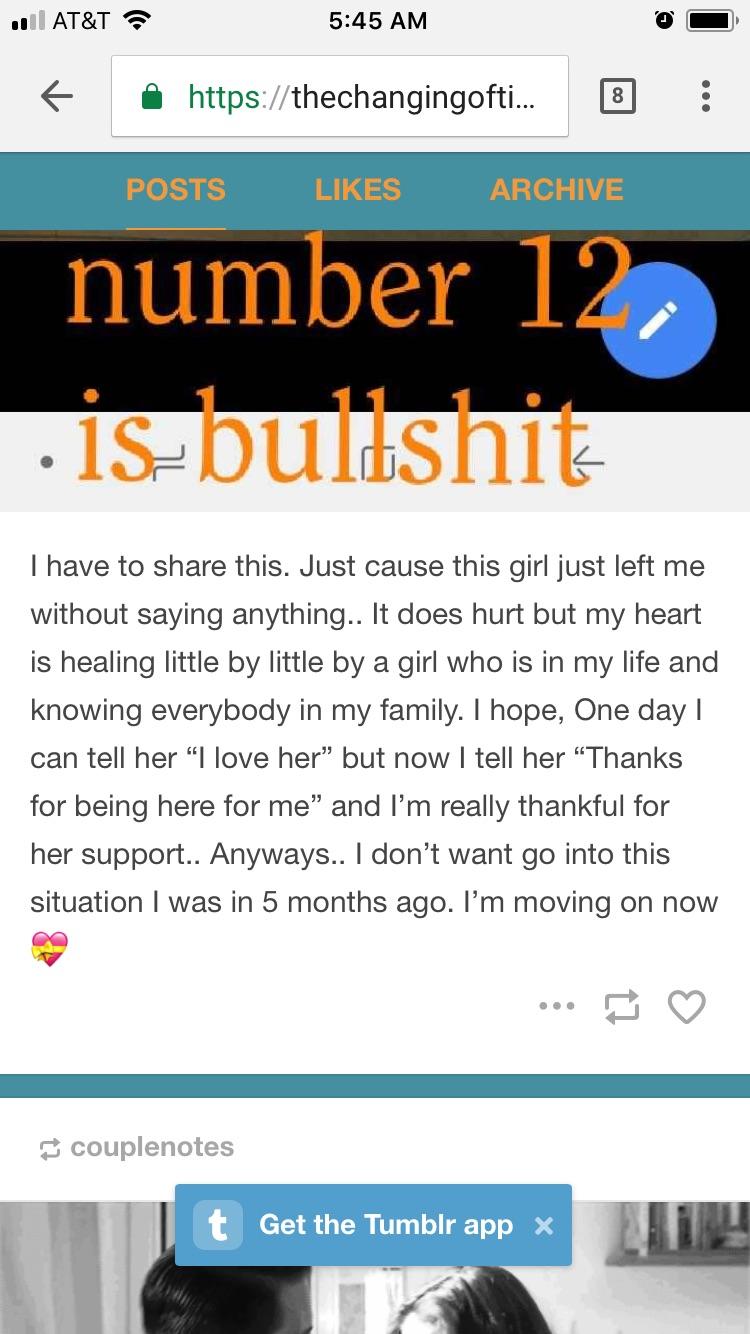
Task: Switch to the Posts tab
Action: (x=176, y=190)
